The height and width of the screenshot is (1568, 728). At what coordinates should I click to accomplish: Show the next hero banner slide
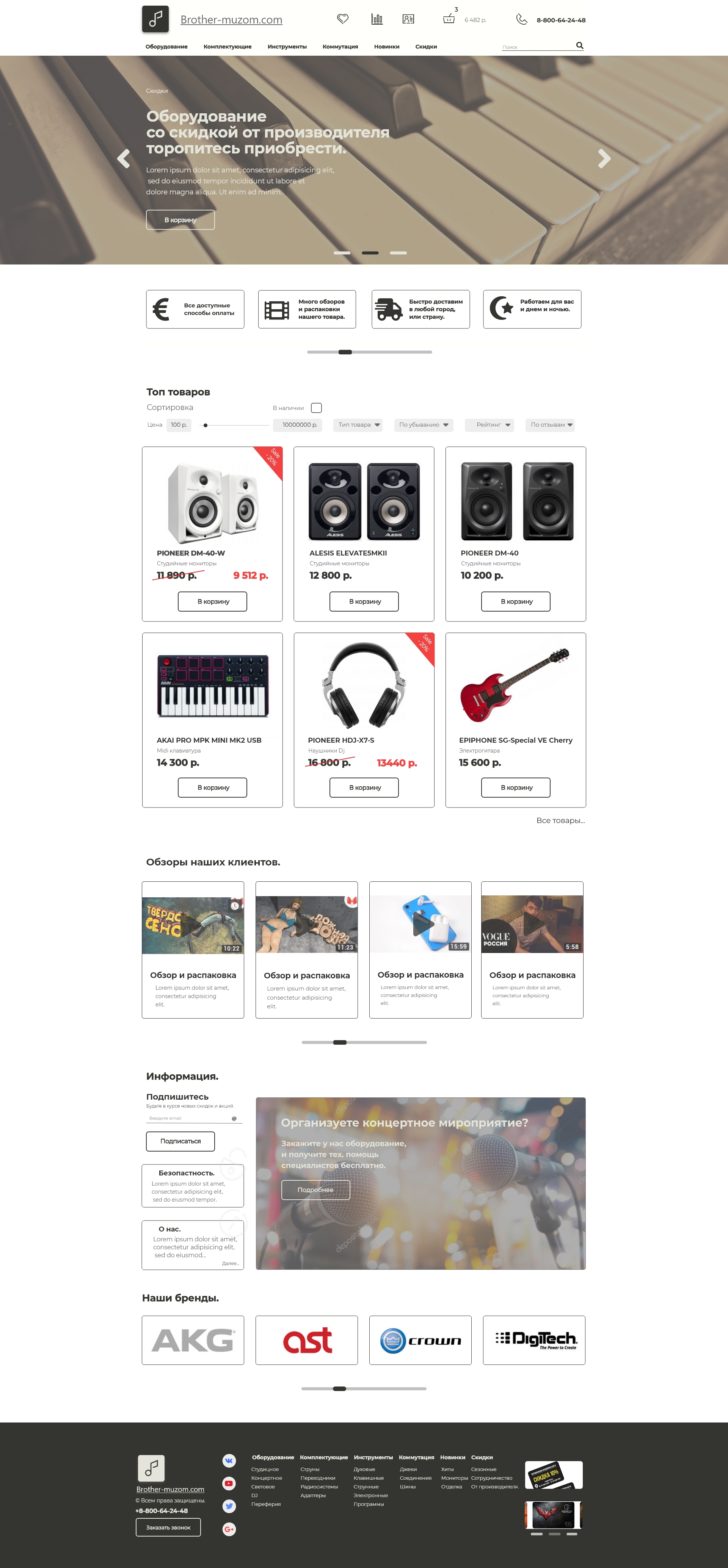[x=604, y=158]
